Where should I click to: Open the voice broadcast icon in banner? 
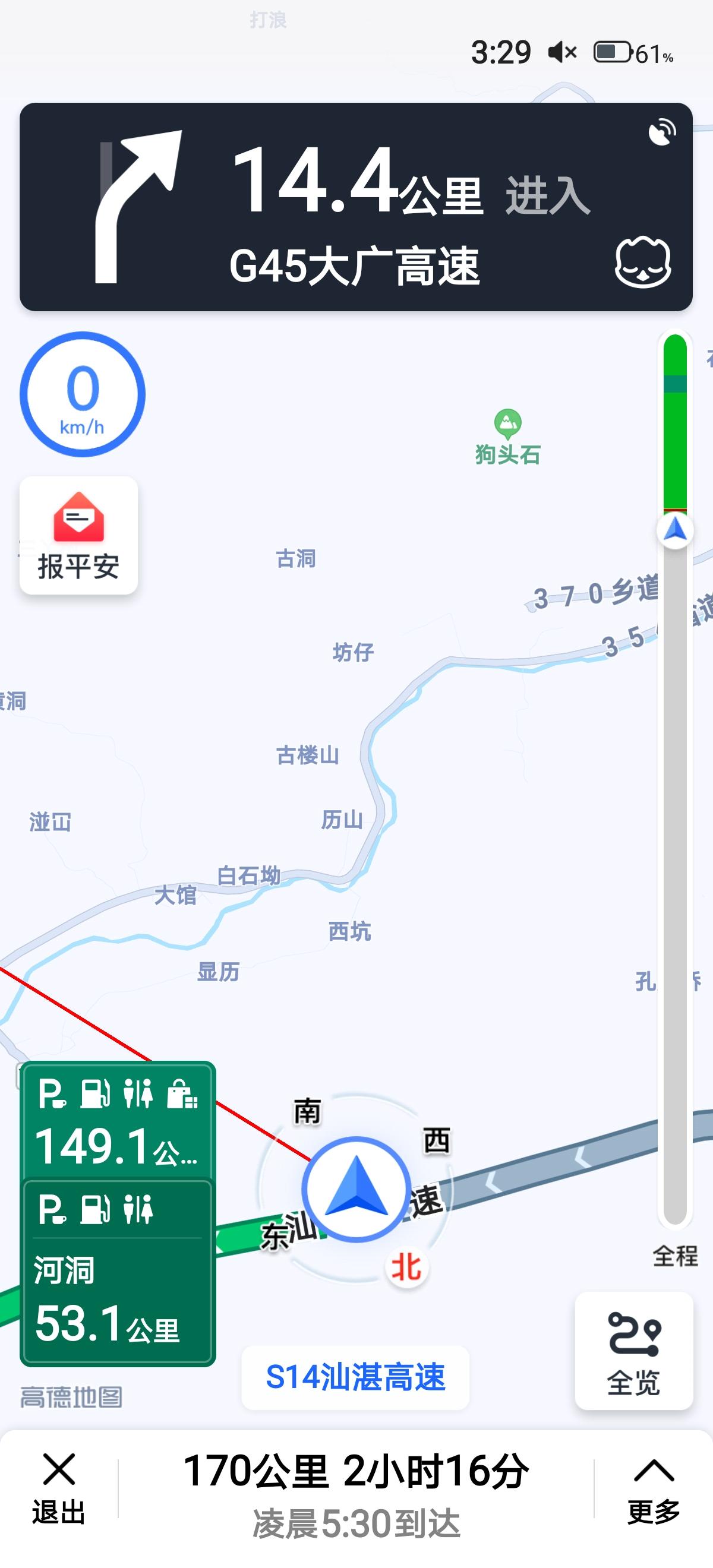point(662,131)
